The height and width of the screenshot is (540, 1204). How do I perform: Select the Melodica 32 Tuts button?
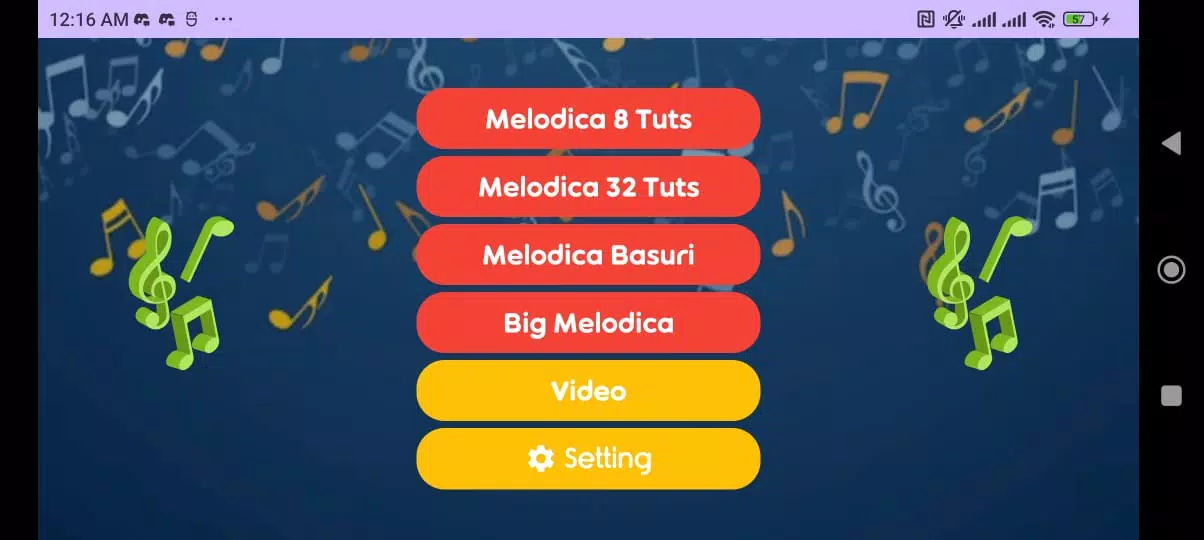(588, 187)
